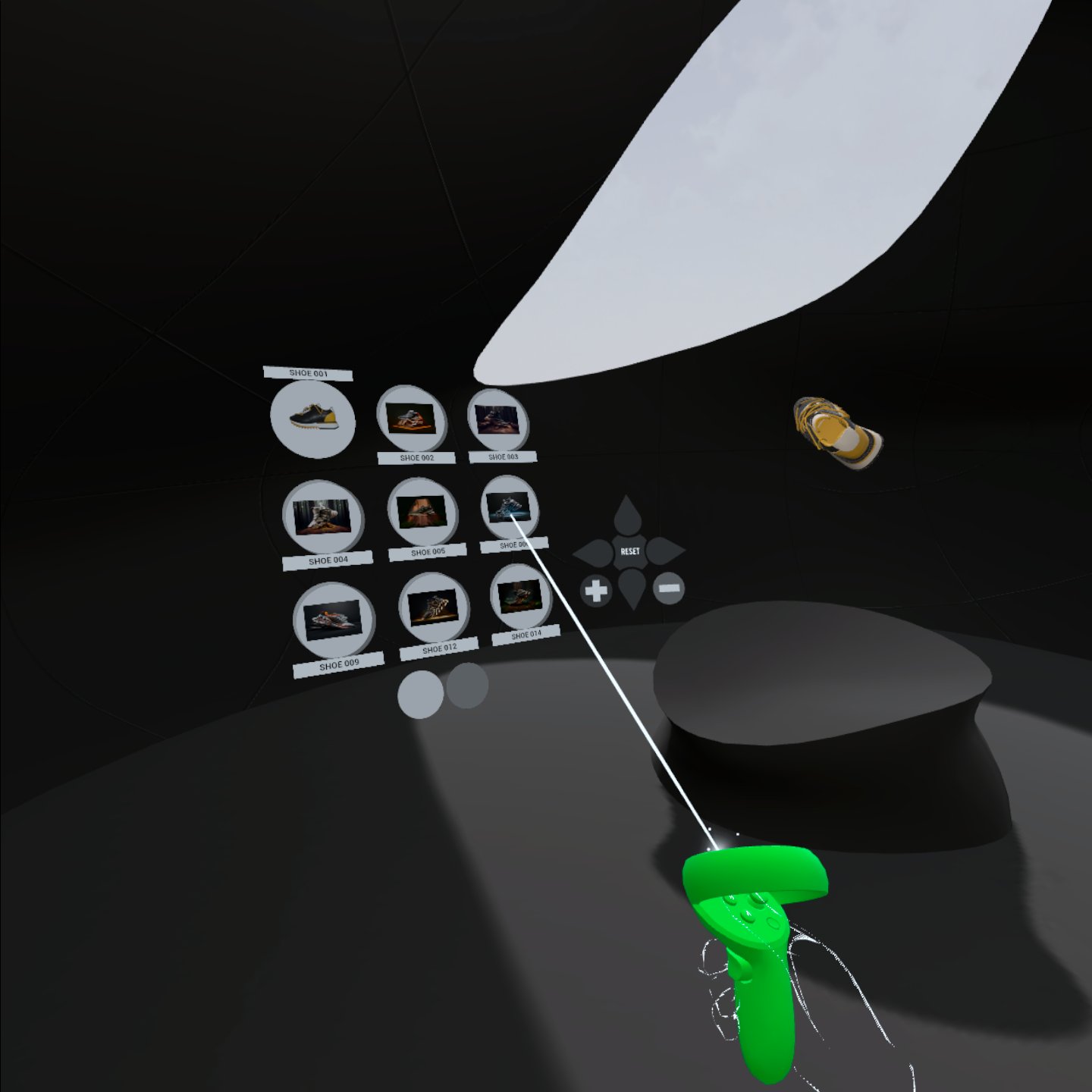Go to the first page dot
1092x1092 pixels.
(420, 694)
